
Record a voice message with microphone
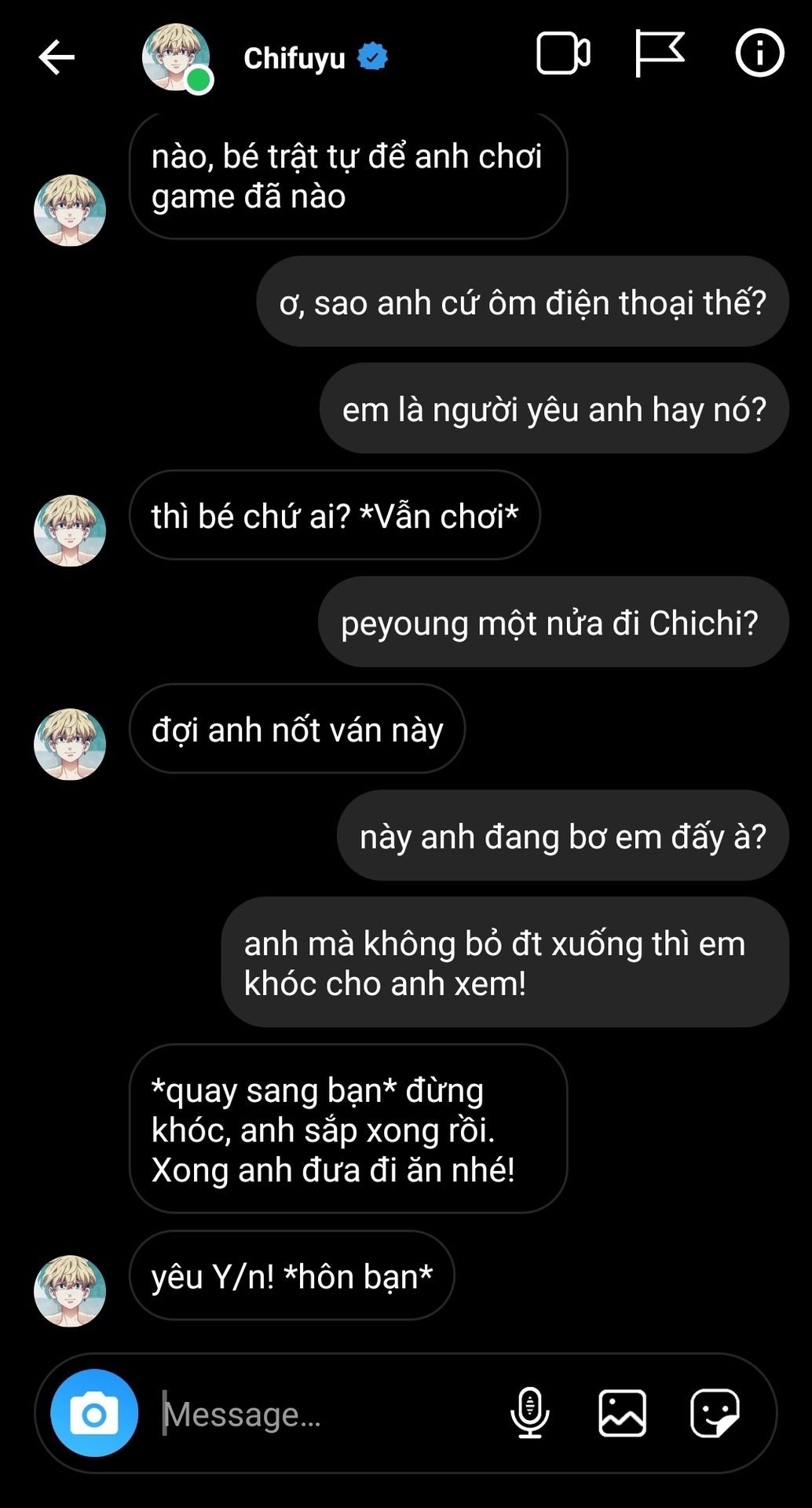click(530, 1413)
